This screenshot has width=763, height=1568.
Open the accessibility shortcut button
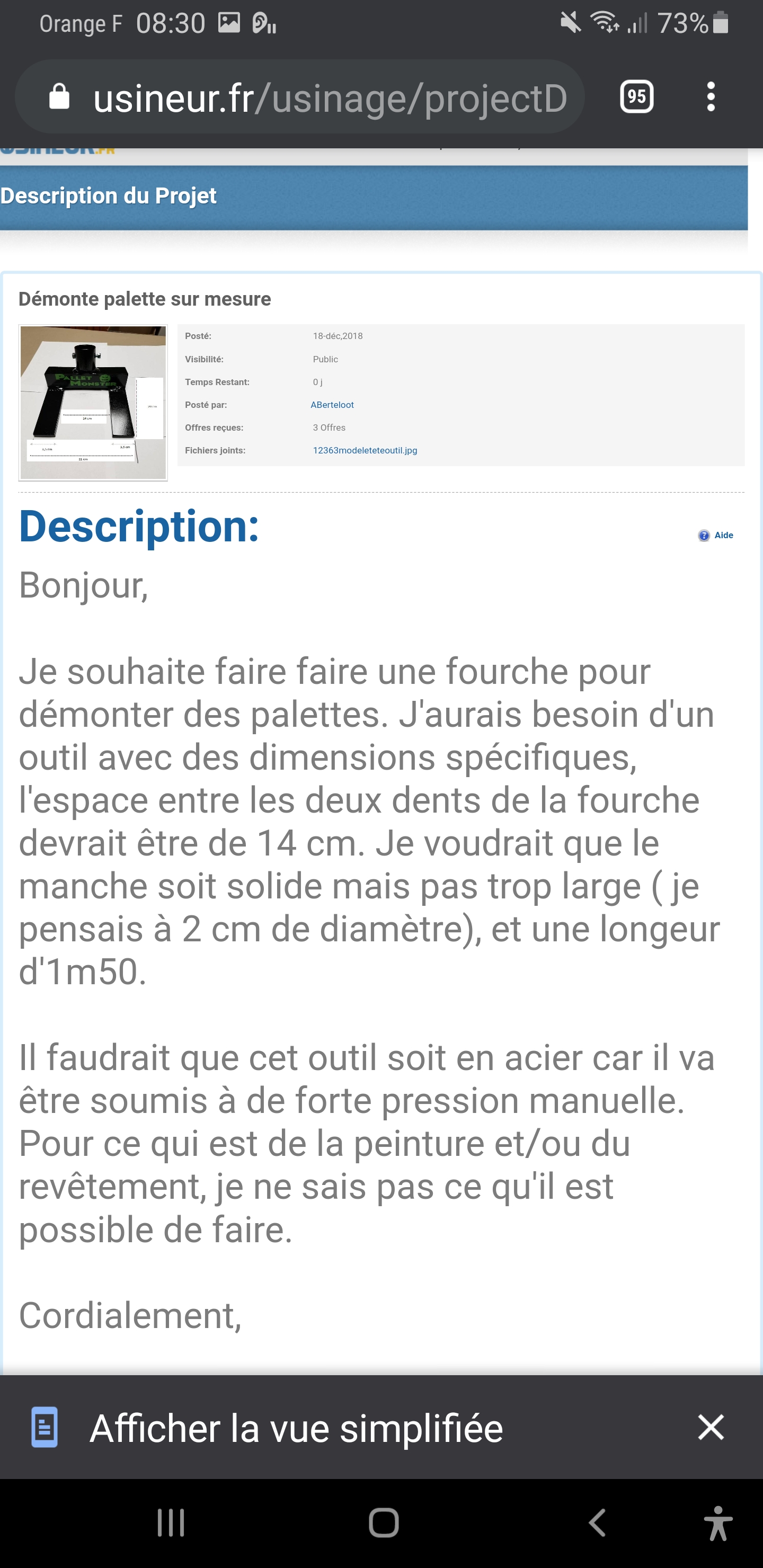click(x=718, y=1523)
